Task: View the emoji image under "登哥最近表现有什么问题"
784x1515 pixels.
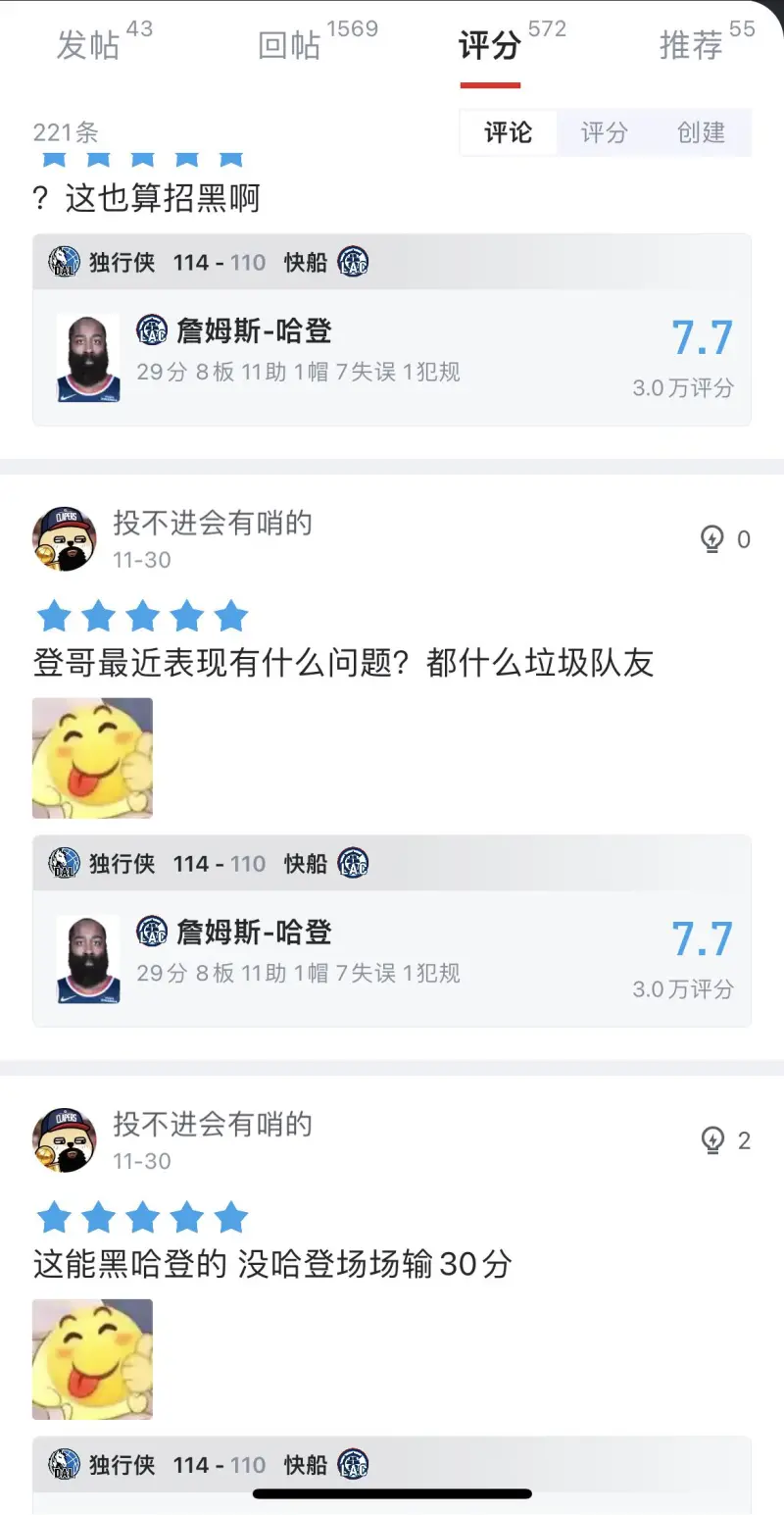Action: (93, 758)
